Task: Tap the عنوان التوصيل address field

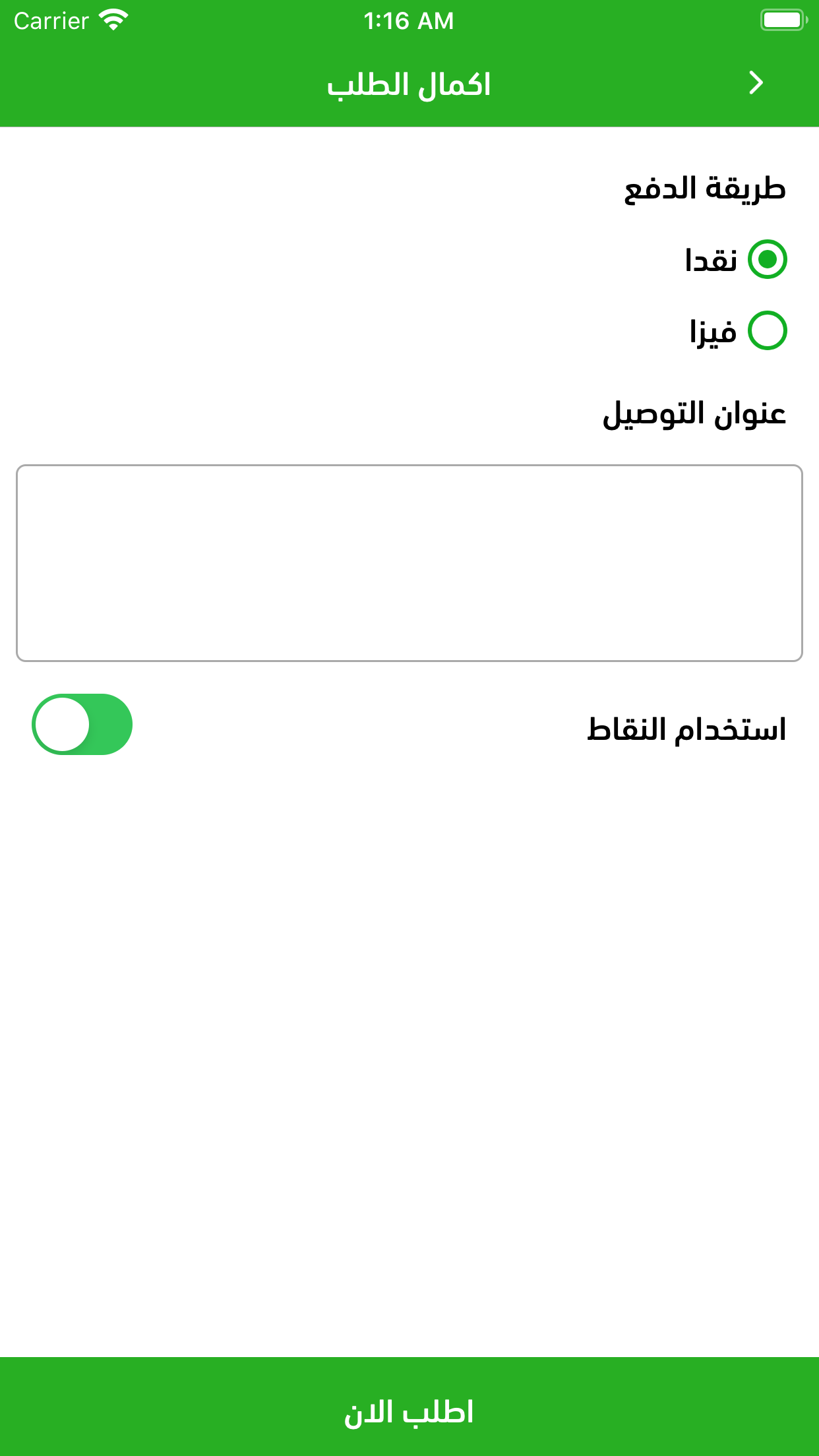Action: (409, 562)
